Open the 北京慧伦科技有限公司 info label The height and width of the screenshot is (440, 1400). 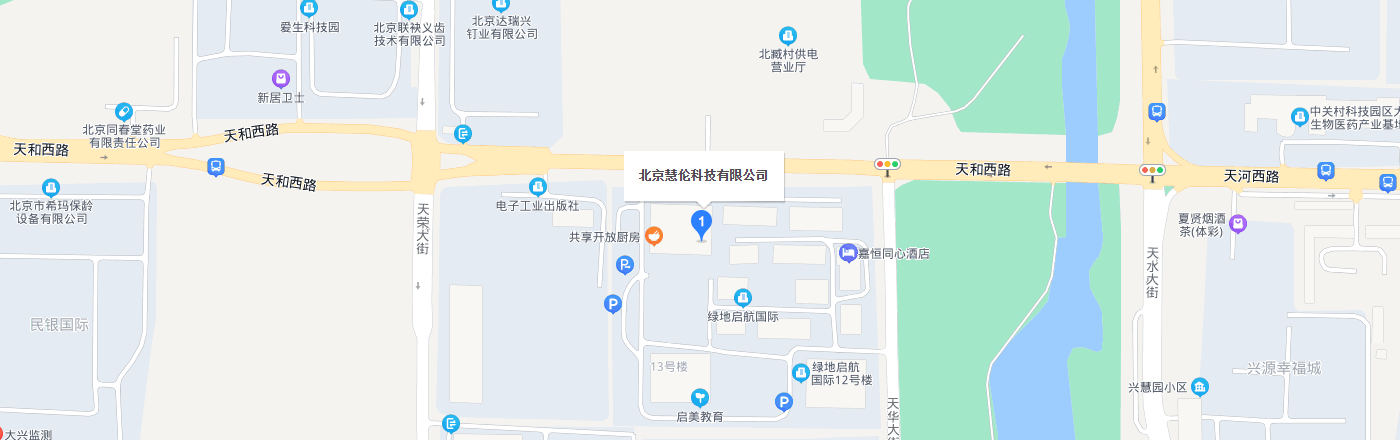pyautogui.click(x=703, y=175)
